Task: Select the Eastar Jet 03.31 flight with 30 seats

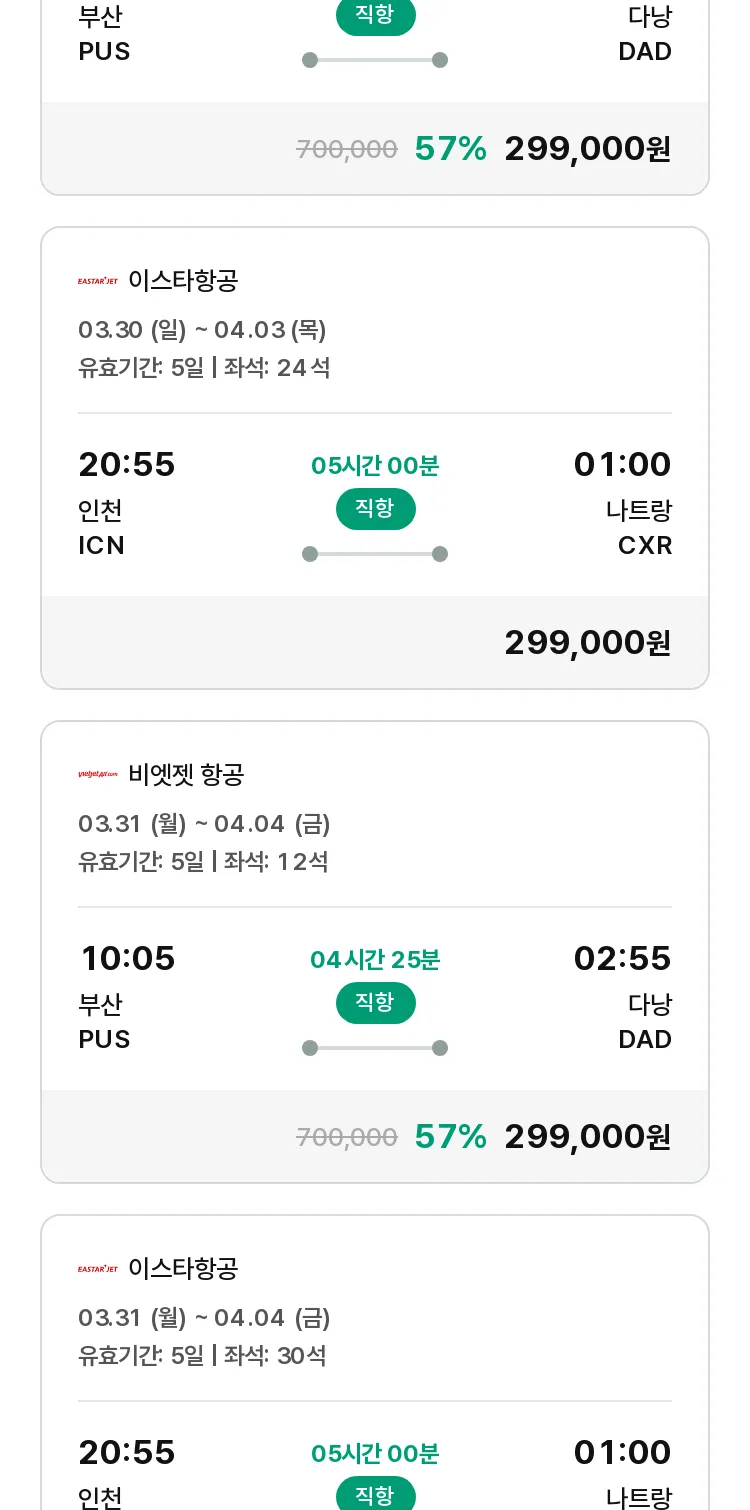Action: pyautogui.click(x=375, y=1362)
